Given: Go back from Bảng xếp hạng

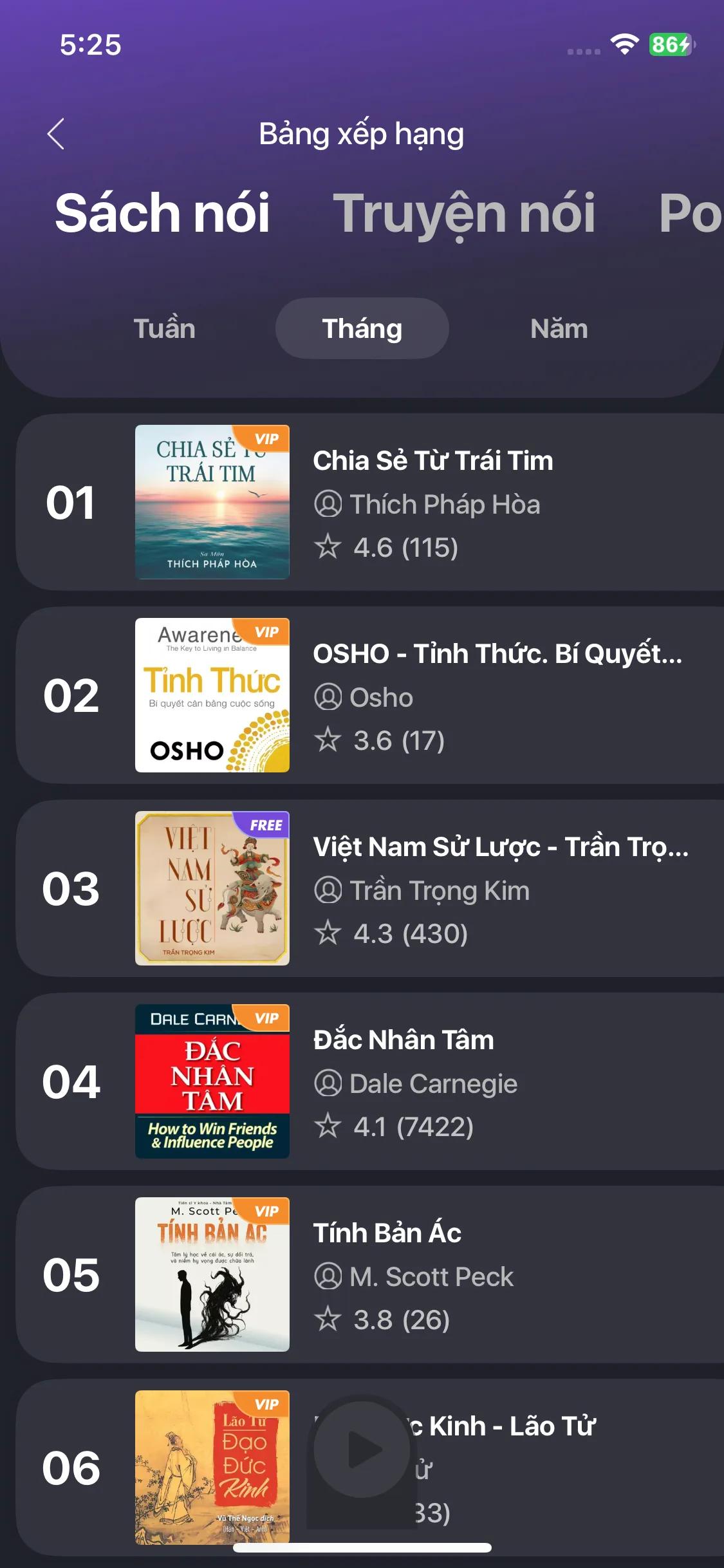Looking at the screenshot, I should coord(56,134).
